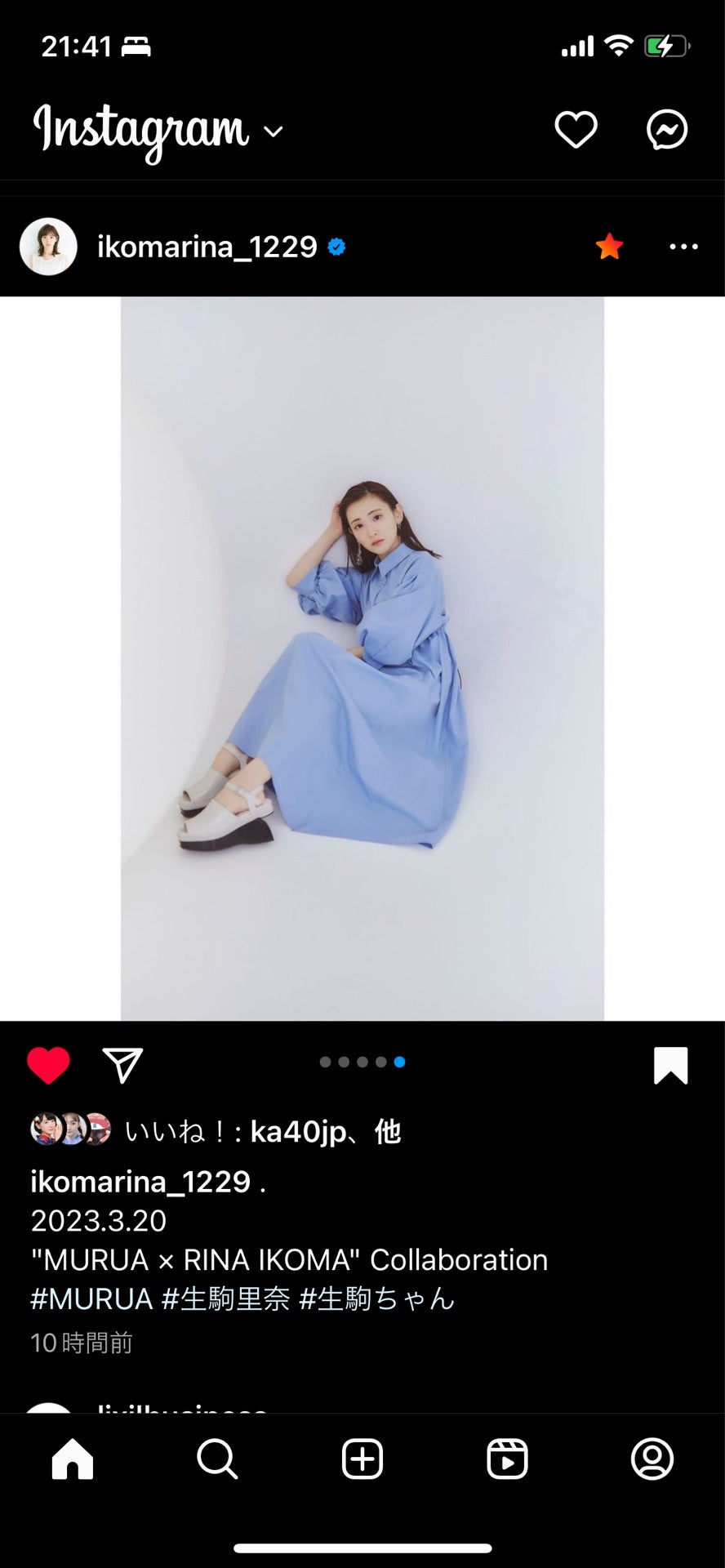The width and height of the screenshot is (725, 1568).
Task: Share the post via paper plane
Action: point(123,1065)
